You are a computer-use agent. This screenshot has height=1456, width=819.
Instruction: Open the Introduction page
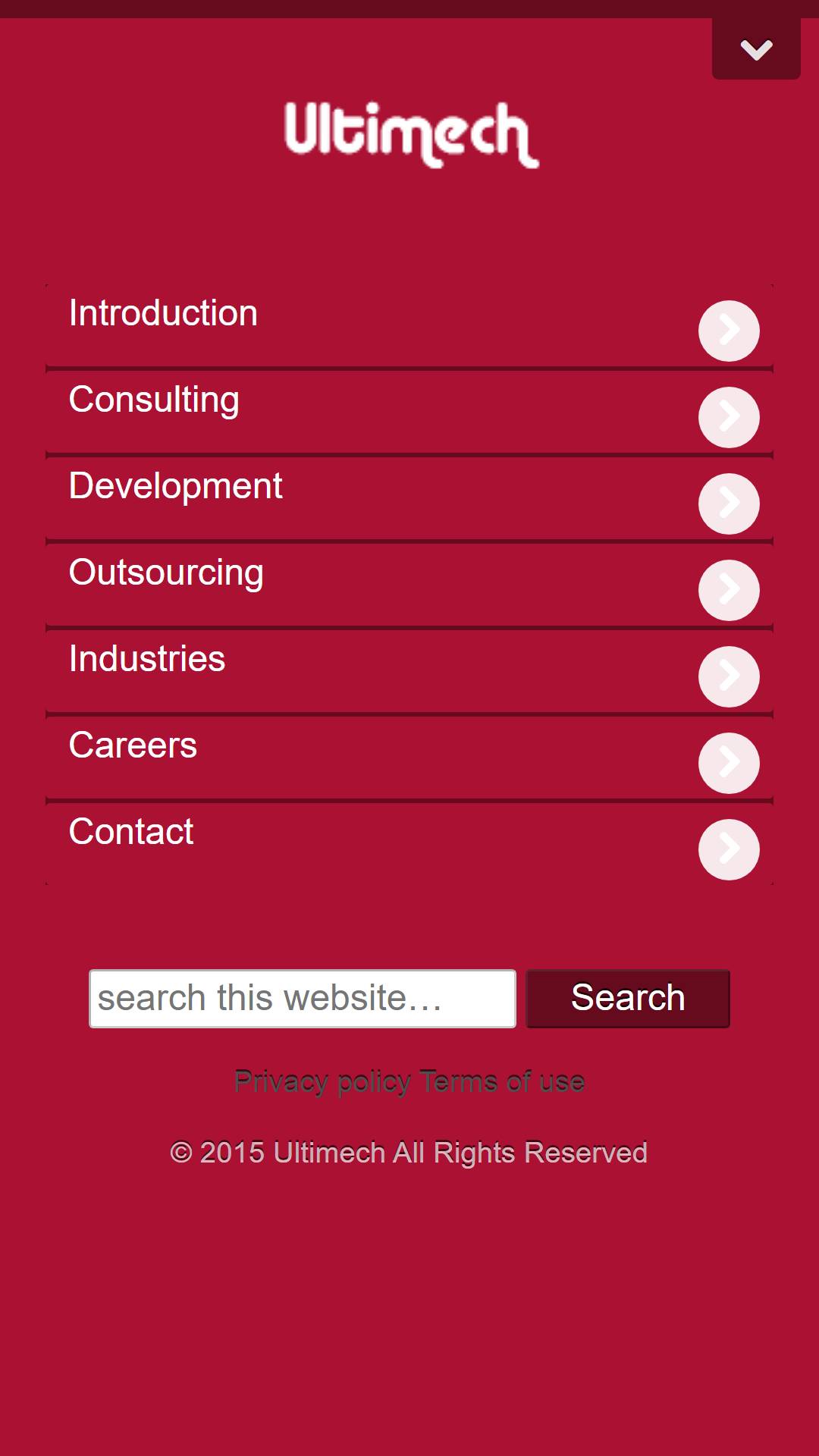click(409, 326)
